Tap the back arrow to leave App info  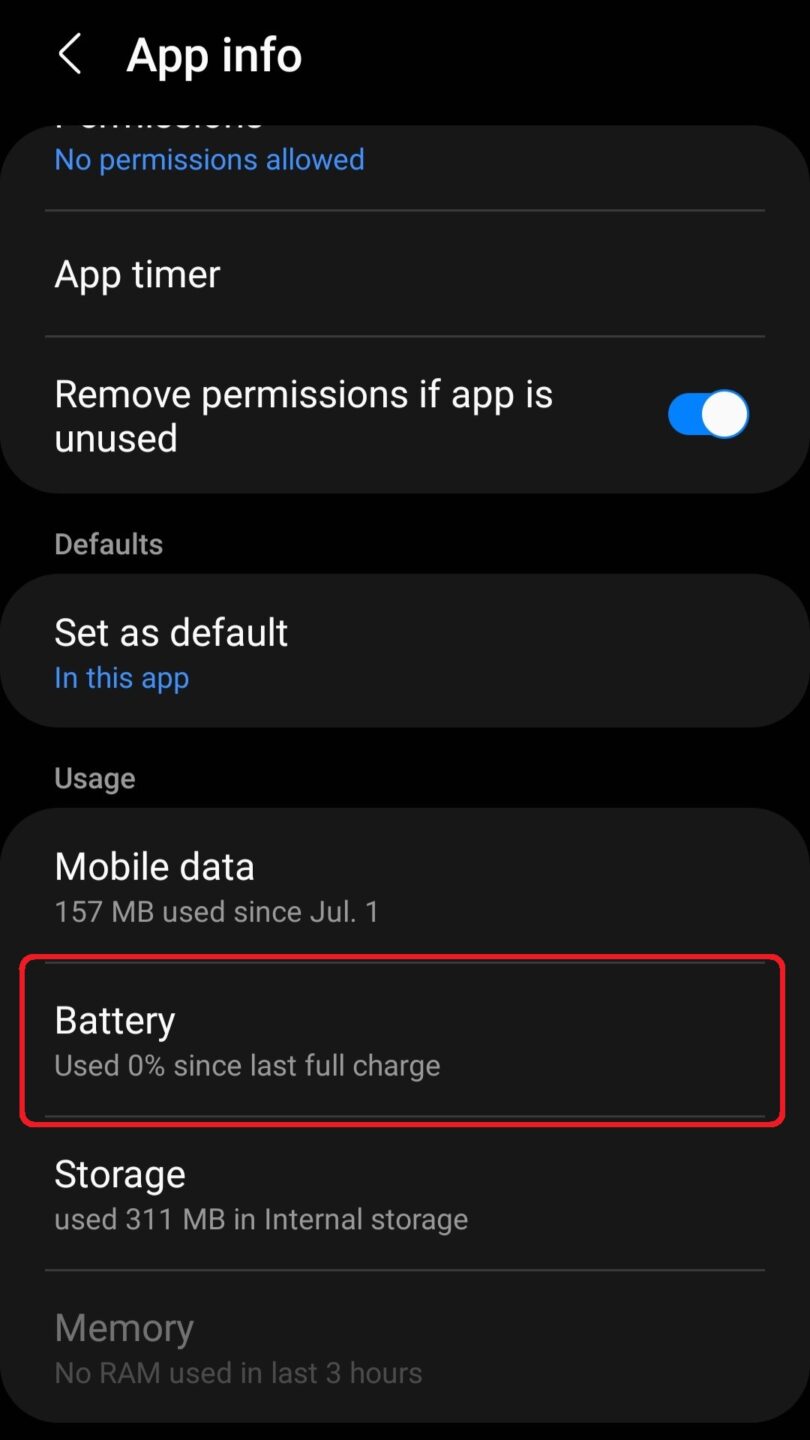(68, 55)
